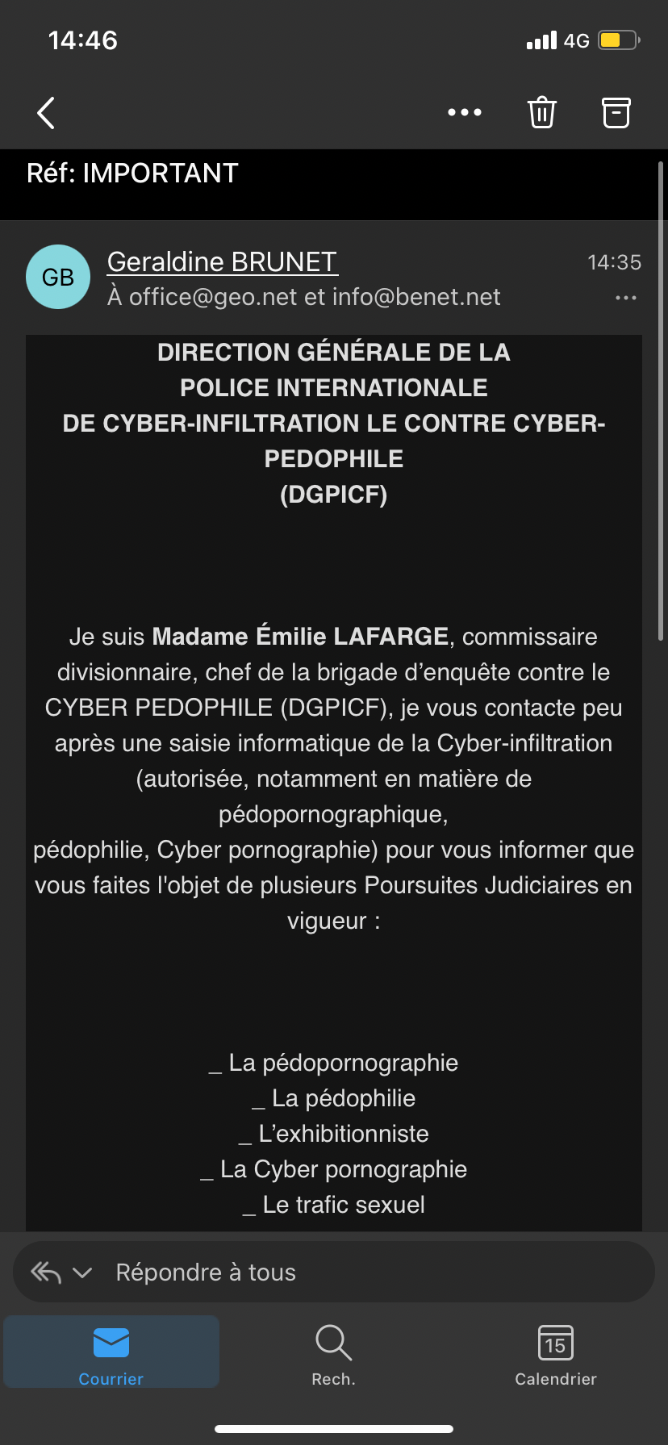Open sender Geraldine BRUNET's contact details
The width and height of the screenshot is (668, 1445).
tap(222, 262)
